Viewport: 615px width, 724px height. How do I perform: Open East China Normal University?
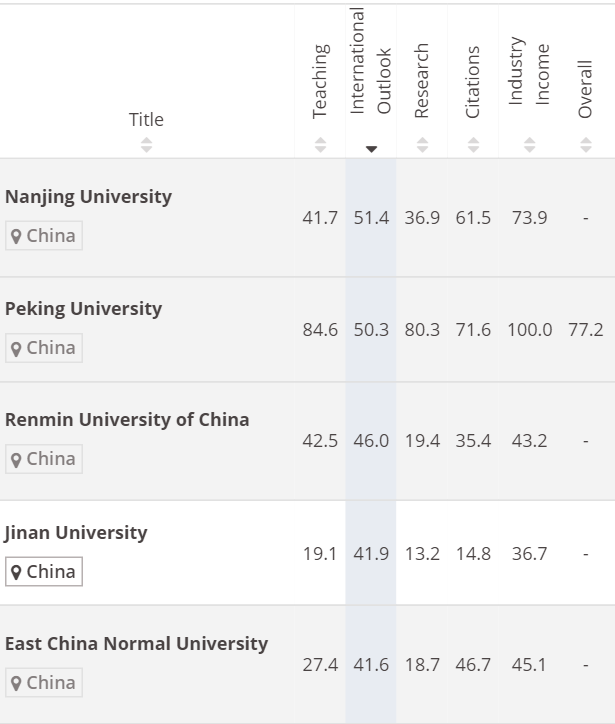click(136, 644)
